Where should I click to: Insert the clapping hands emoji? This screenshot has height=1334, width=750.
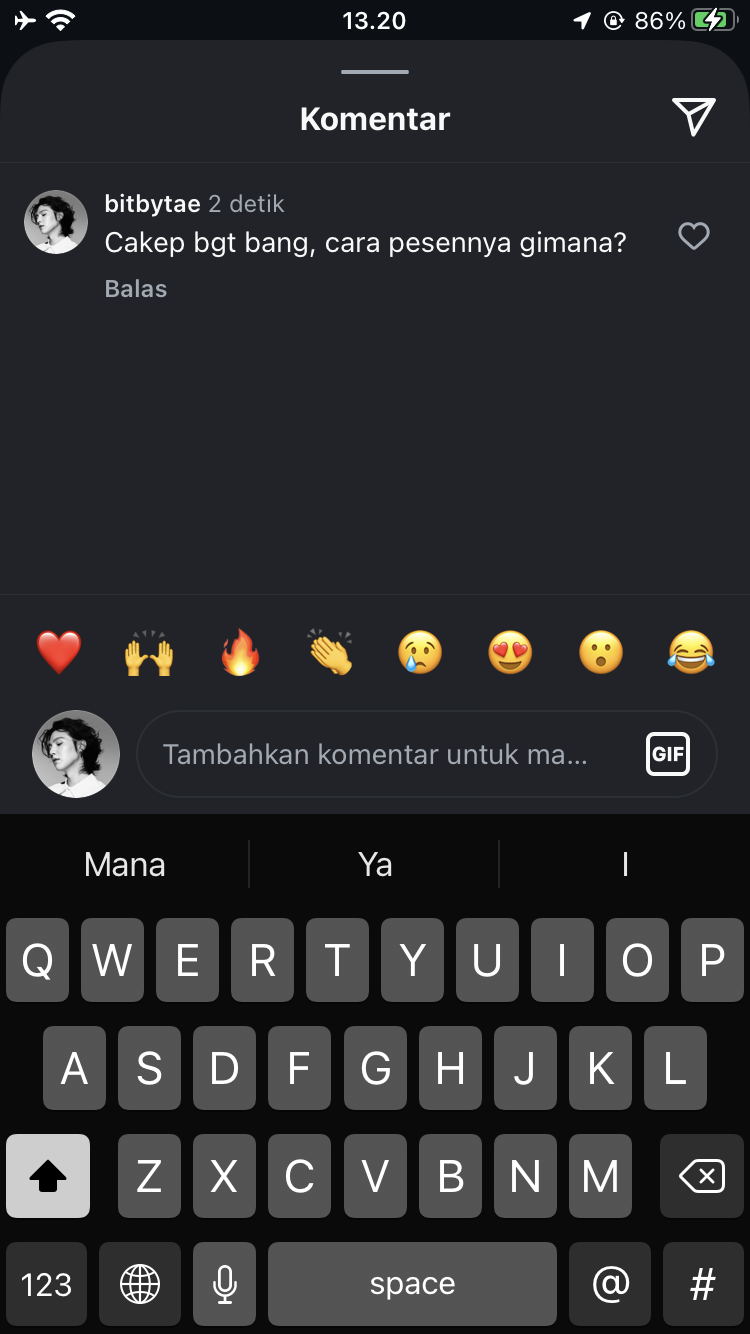tap(330, 653)
